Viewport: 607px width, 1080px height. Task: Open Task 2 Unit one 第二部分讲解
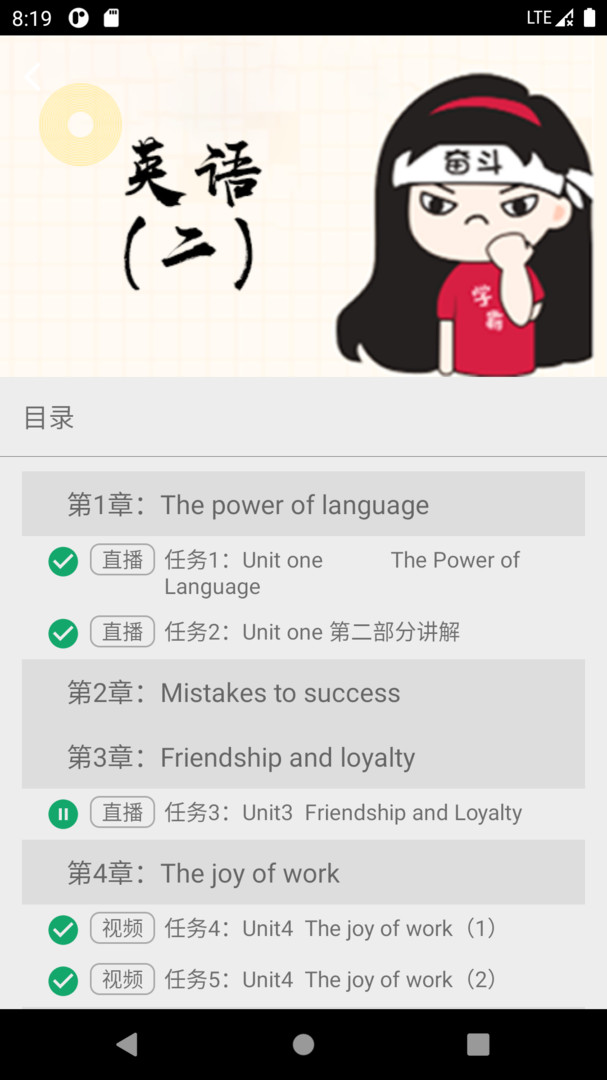[303, 632]
